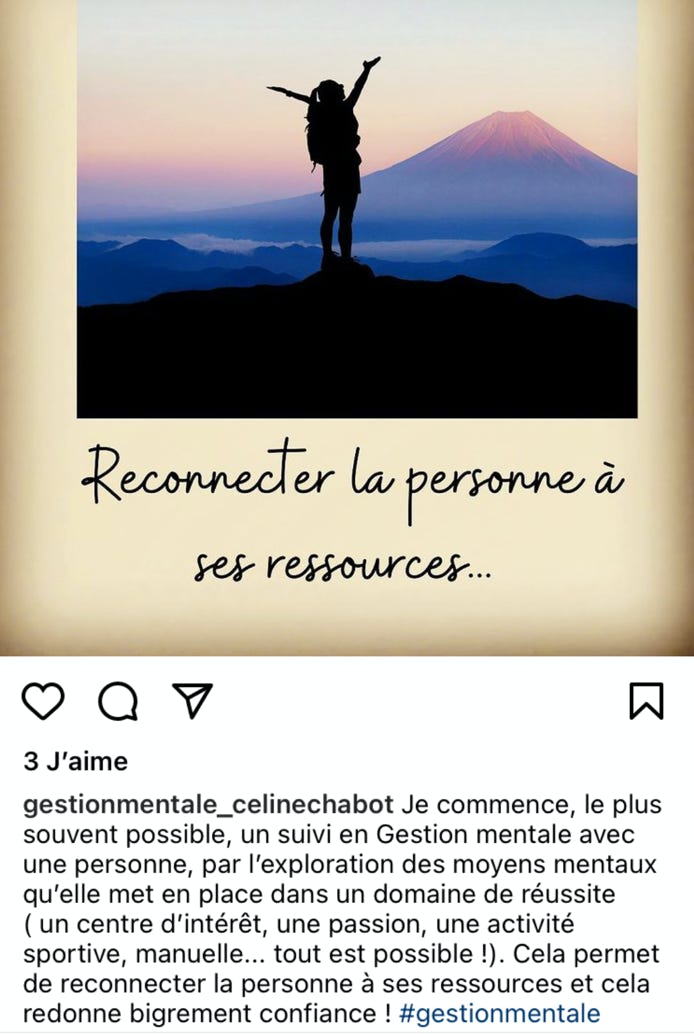The image size is (694, 1034).
Task: Save the post with the bookmark icon
Action: point(646,701)
